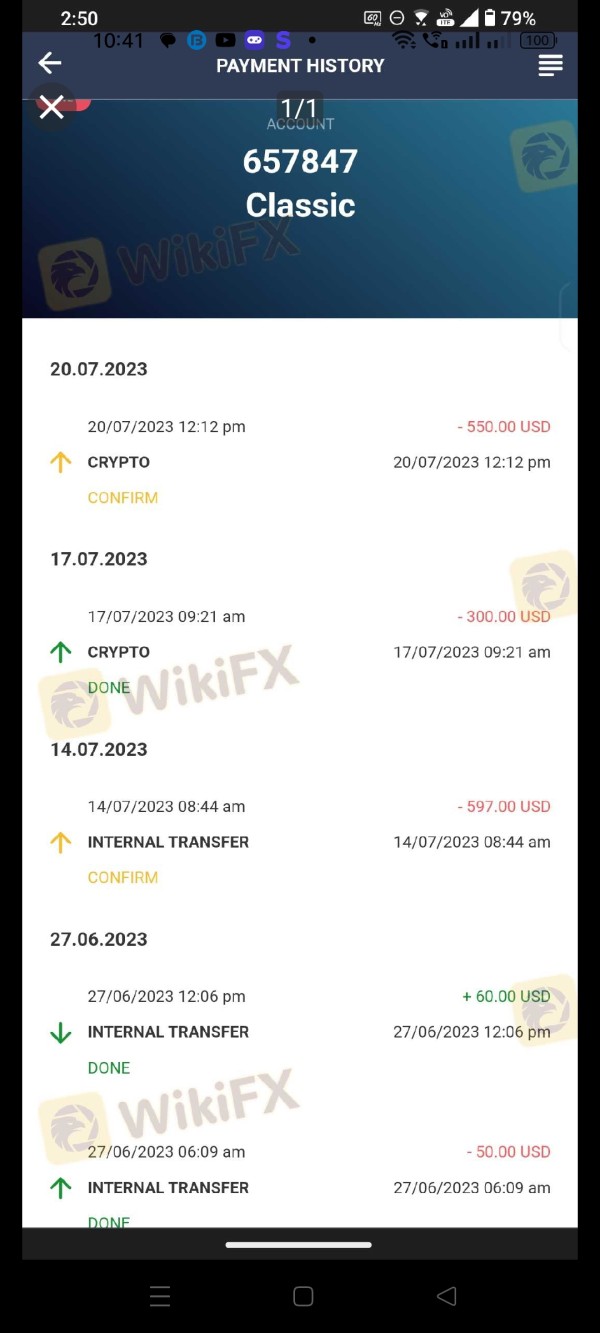Tap the system back button
Viewport: 600px width, 1333px height.
pyautogui.click(x=447, y=1296)
